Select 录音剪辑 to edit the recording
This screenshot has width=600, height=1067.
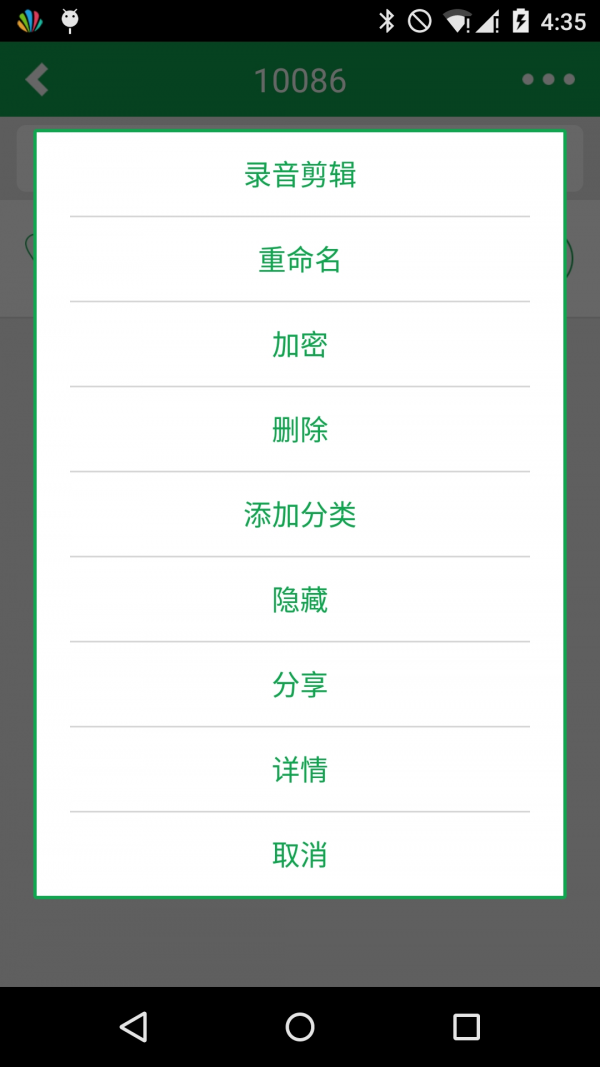300,175
